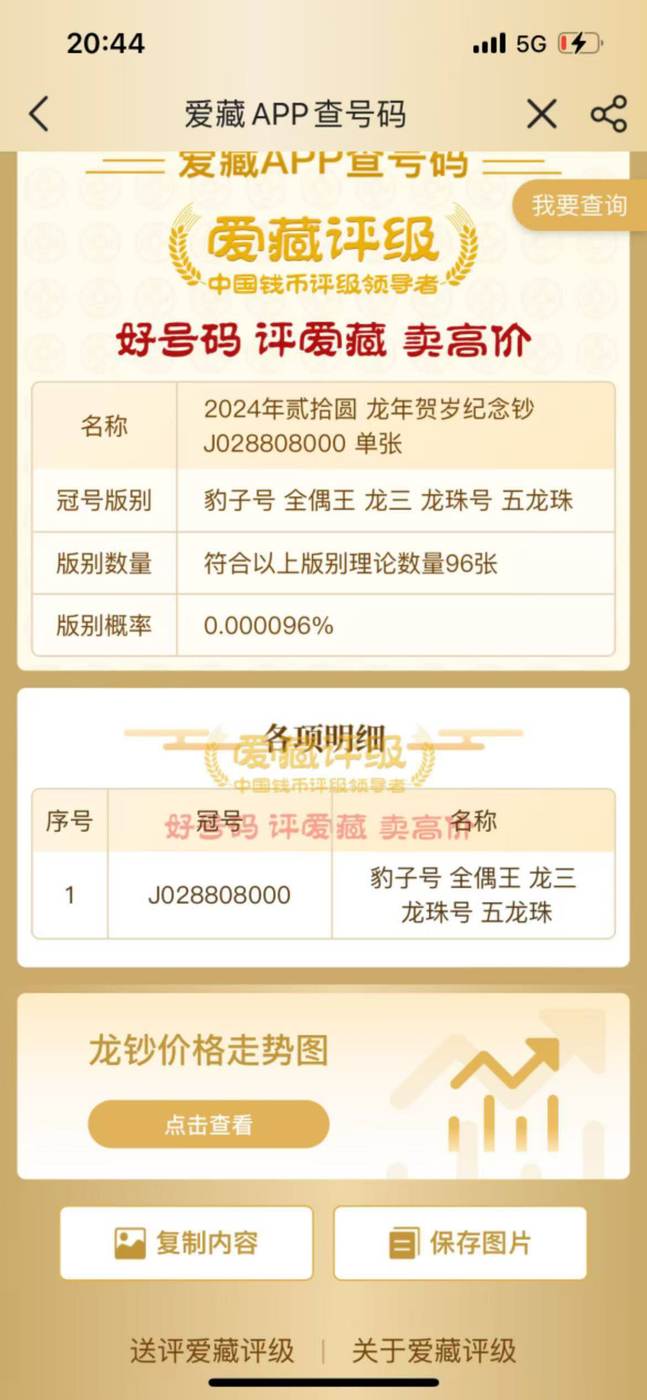
Task: Tap the 我要查询 button
Action: [x=580, y=206]
